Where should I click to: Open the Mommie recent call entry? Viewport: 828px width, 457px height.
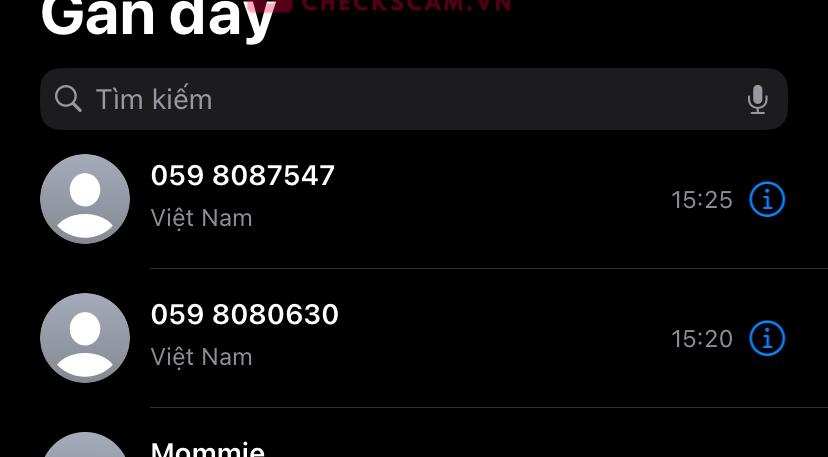coord(208,449)
